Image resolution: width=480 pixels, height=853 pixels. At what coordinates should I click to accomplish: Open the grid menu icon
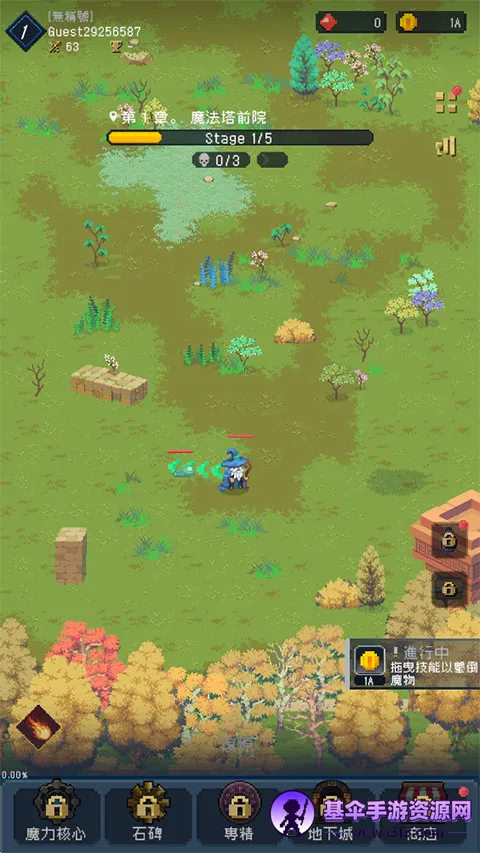pyautogui.click(x=446, y=102)
